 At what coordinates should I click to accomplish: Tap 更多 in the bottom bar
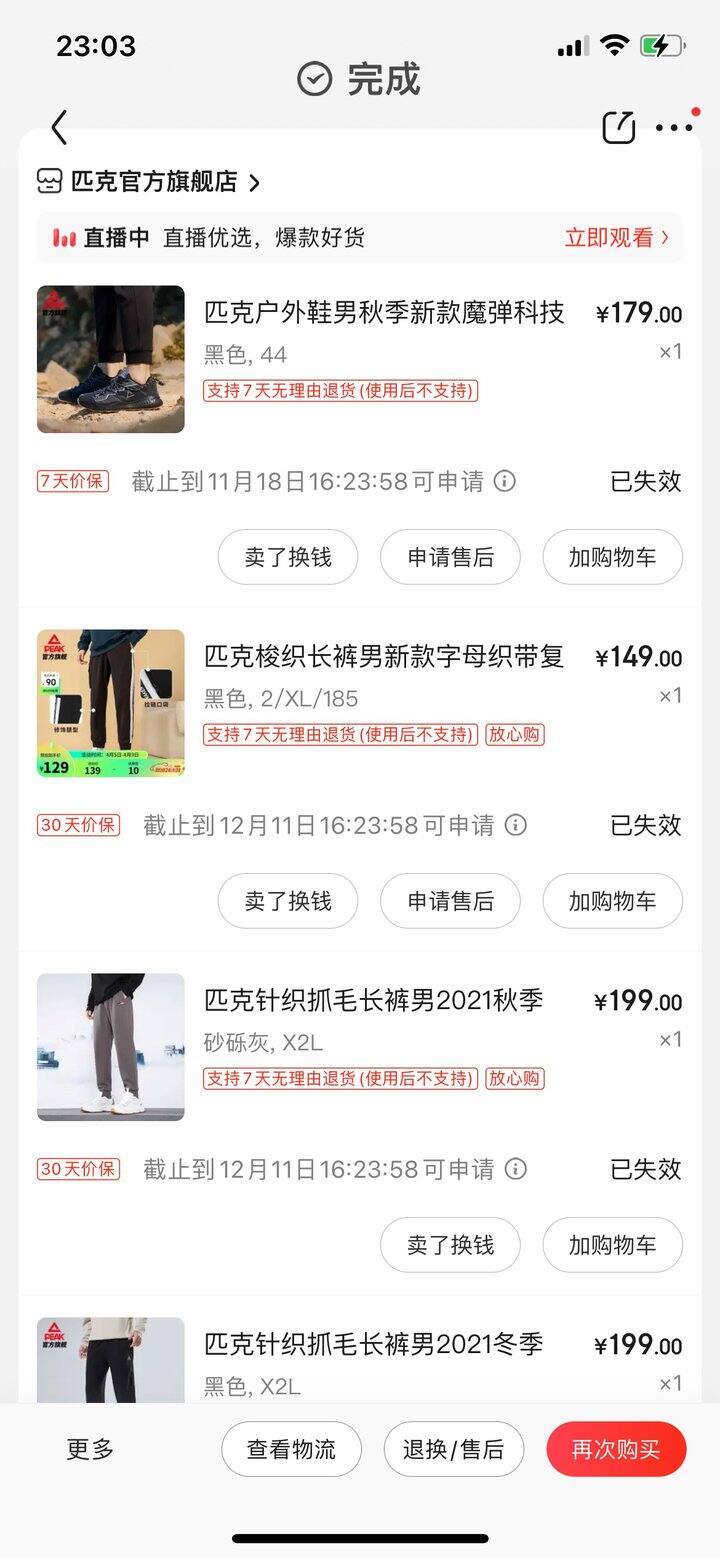(x=90, y=1449)
